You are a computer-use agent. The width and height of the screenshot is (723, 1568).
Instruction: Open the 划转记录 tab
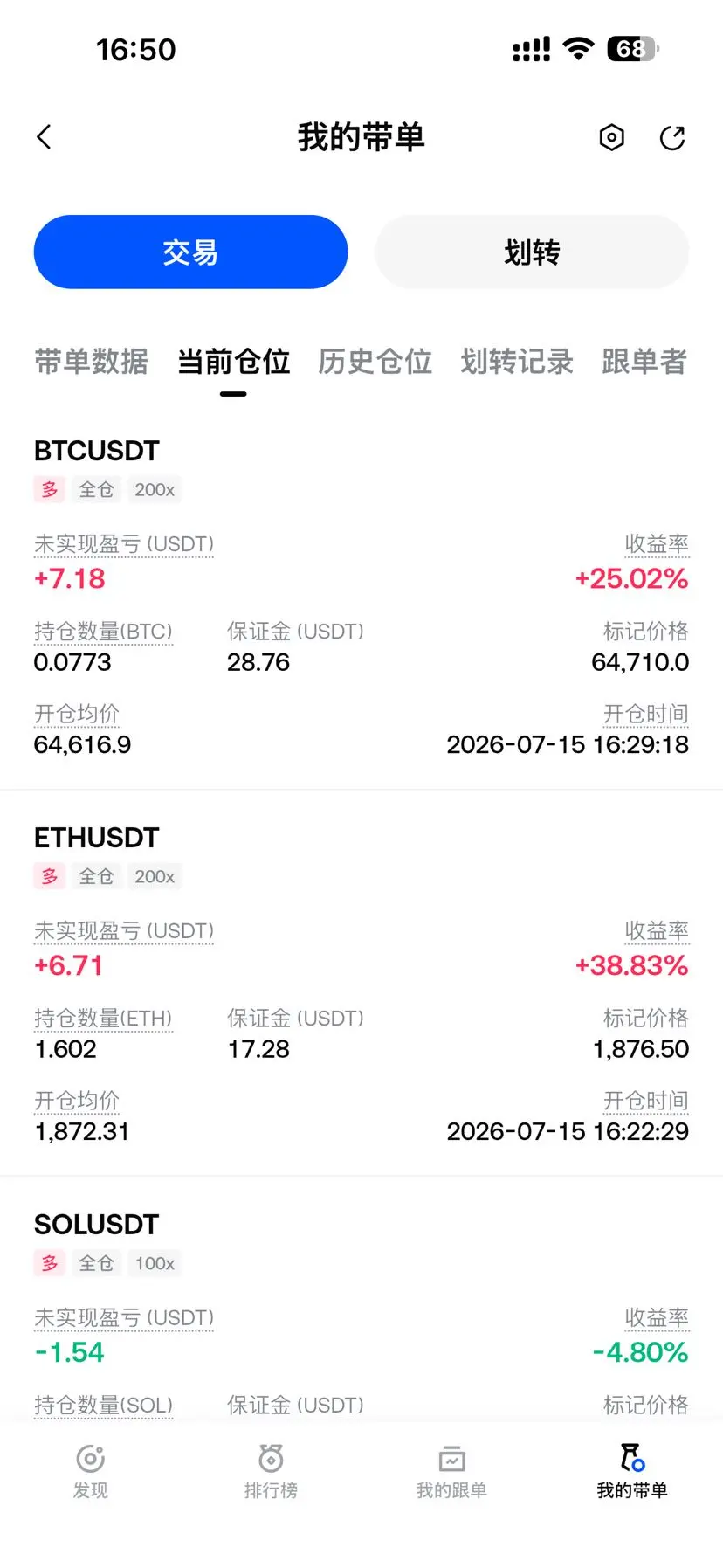[x=517, y=361]
